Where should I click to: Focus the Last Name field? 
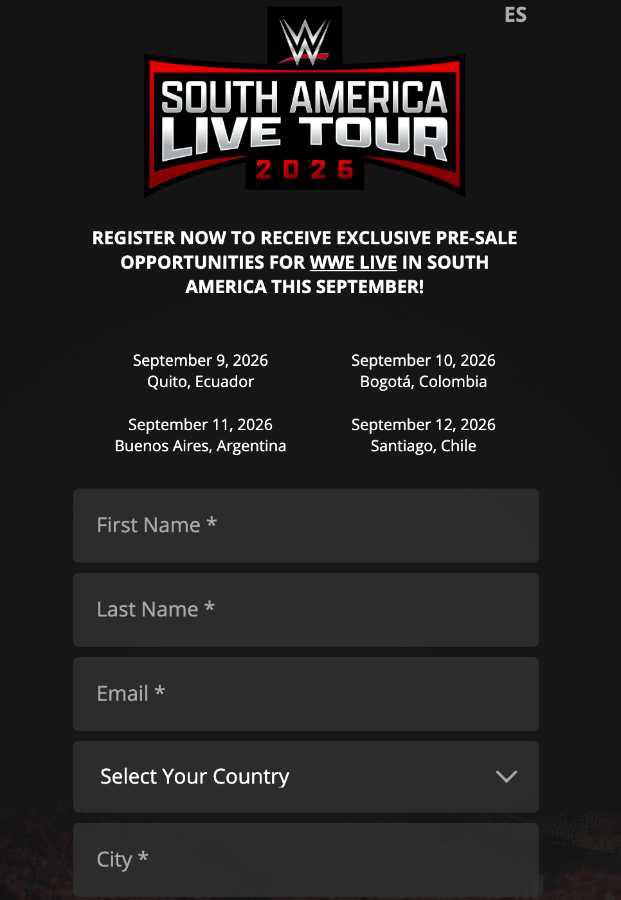point(306,609)
